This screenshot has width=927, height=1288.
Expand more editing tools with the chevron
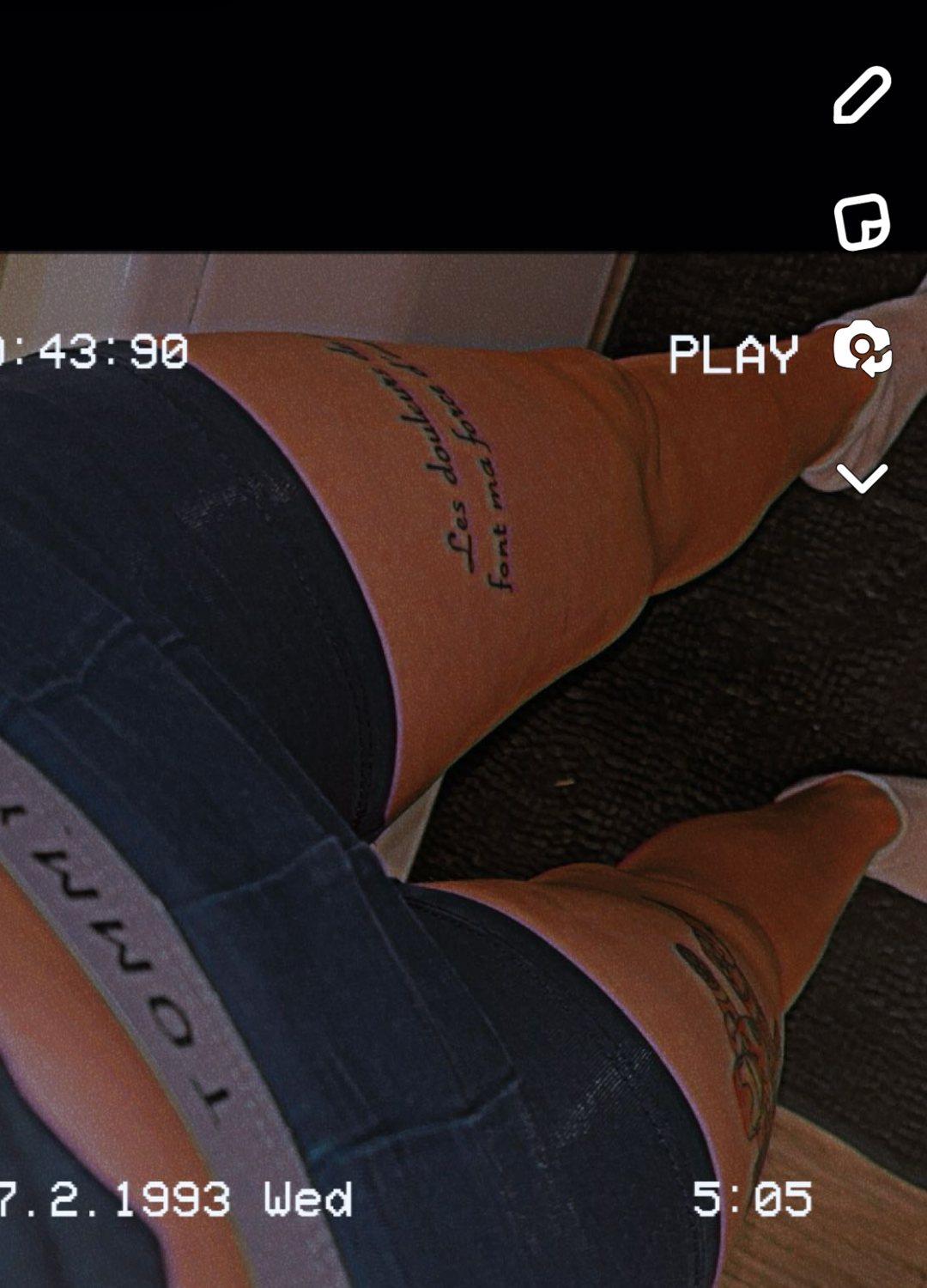pyautogui.click(x=862, y=477)
